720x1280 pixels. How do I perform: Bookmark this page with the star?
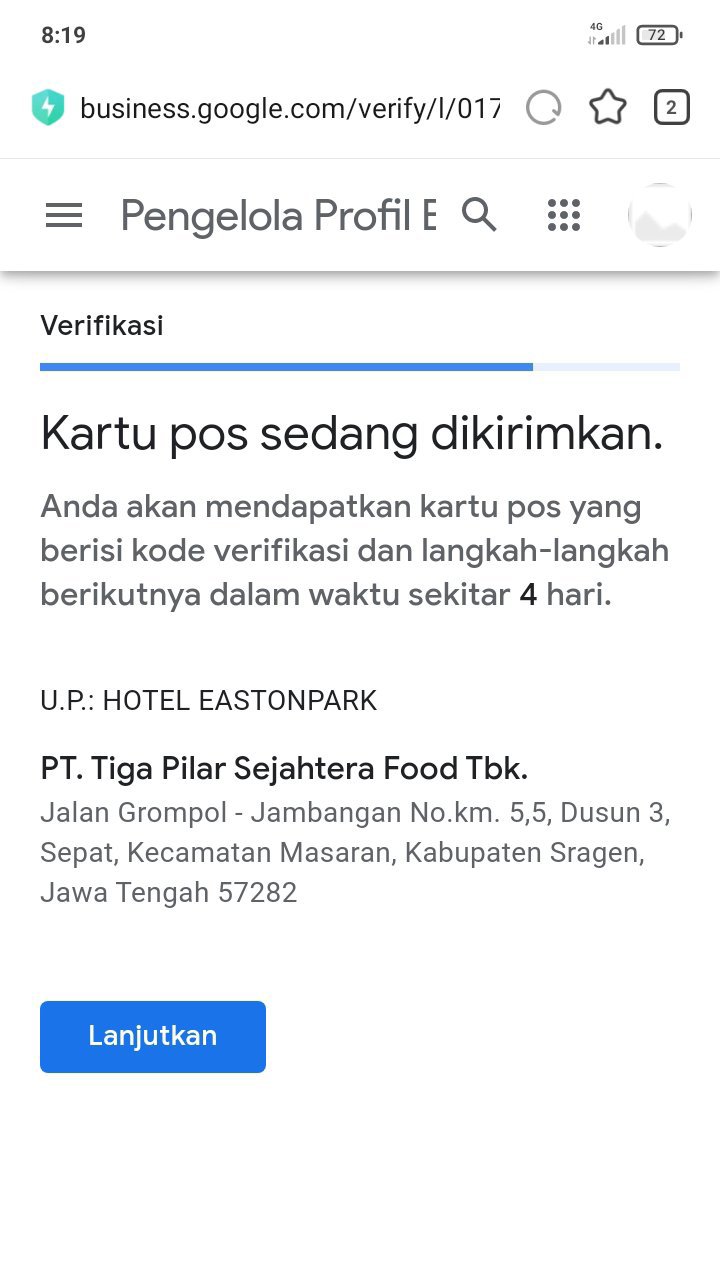click(608, 108)
